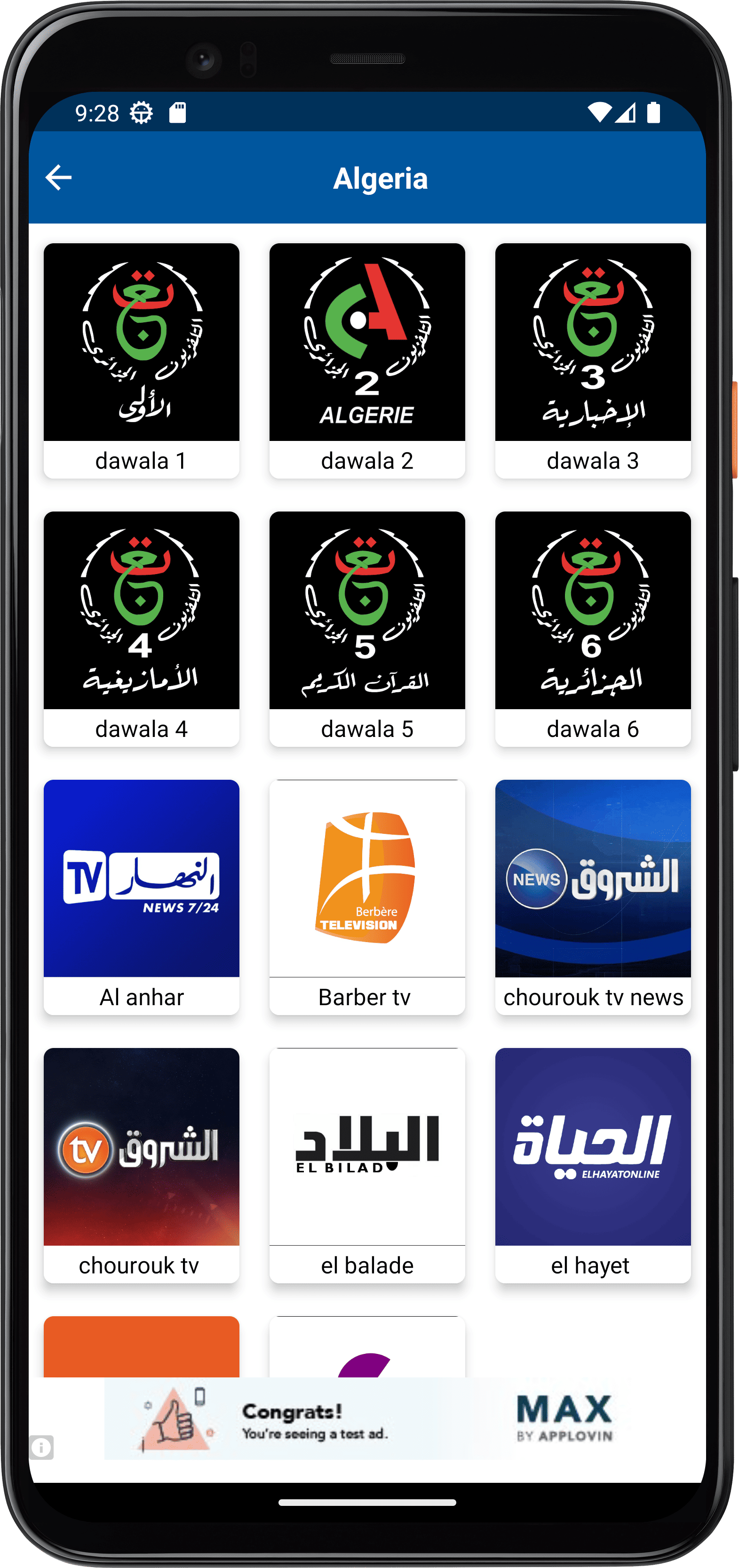Open dawala 4 channel card

click(141, 628)
